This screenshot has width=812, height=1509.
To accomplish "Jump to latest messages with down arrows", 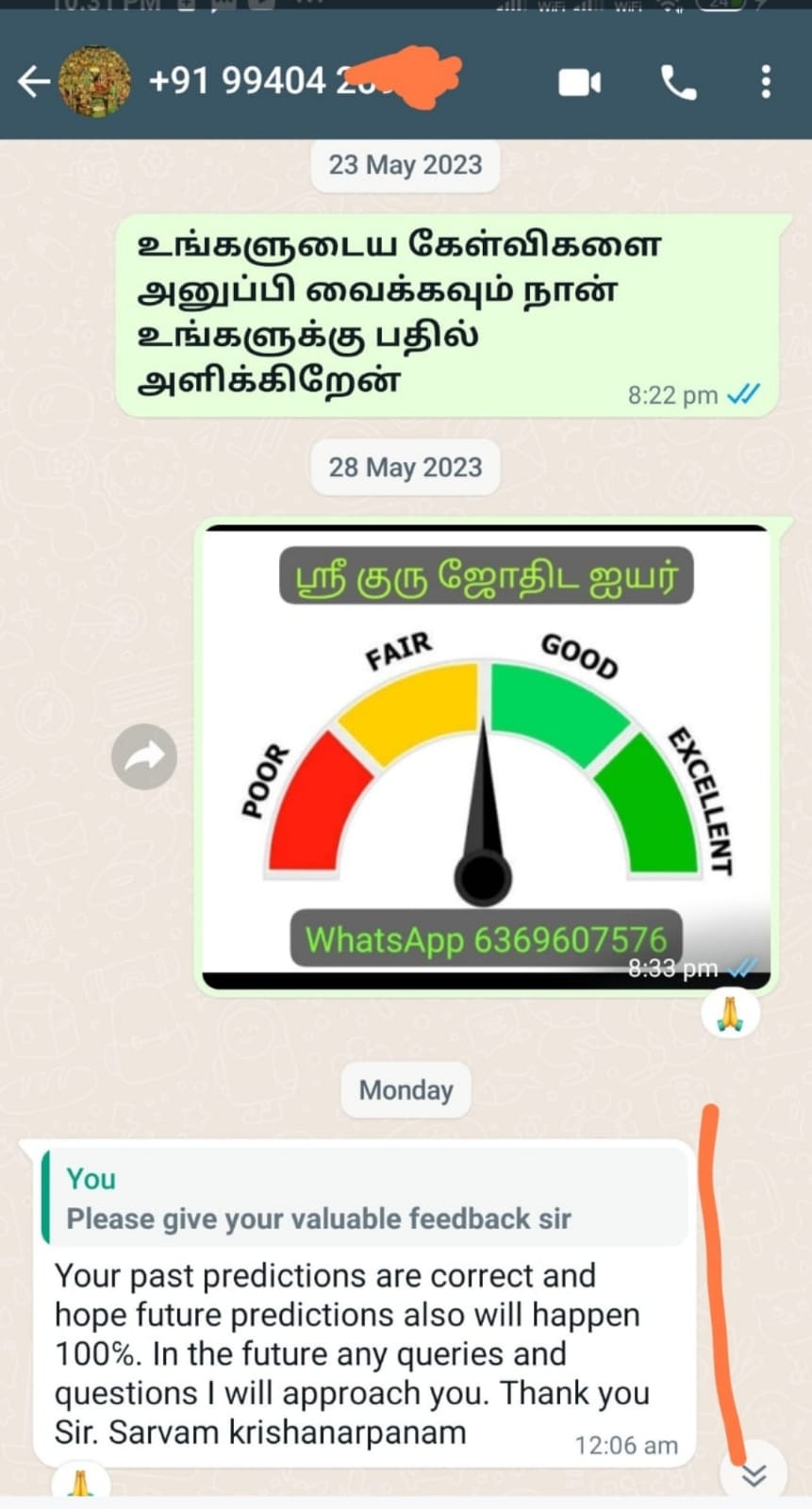I will tap(754, 1475).
